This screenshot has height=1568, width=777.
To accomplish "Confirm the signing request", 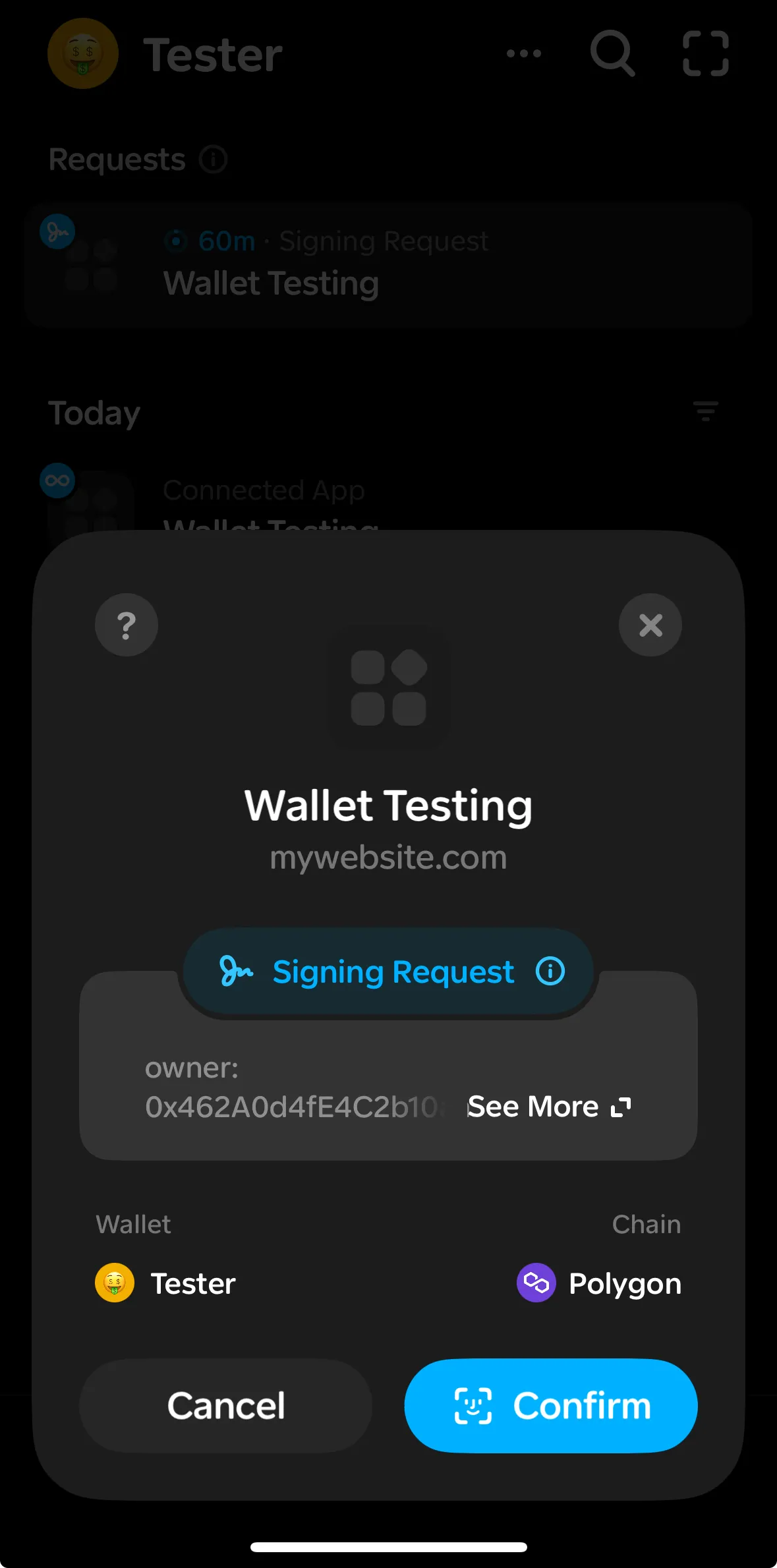I will pyautogui.click(x=550, y=1405).
